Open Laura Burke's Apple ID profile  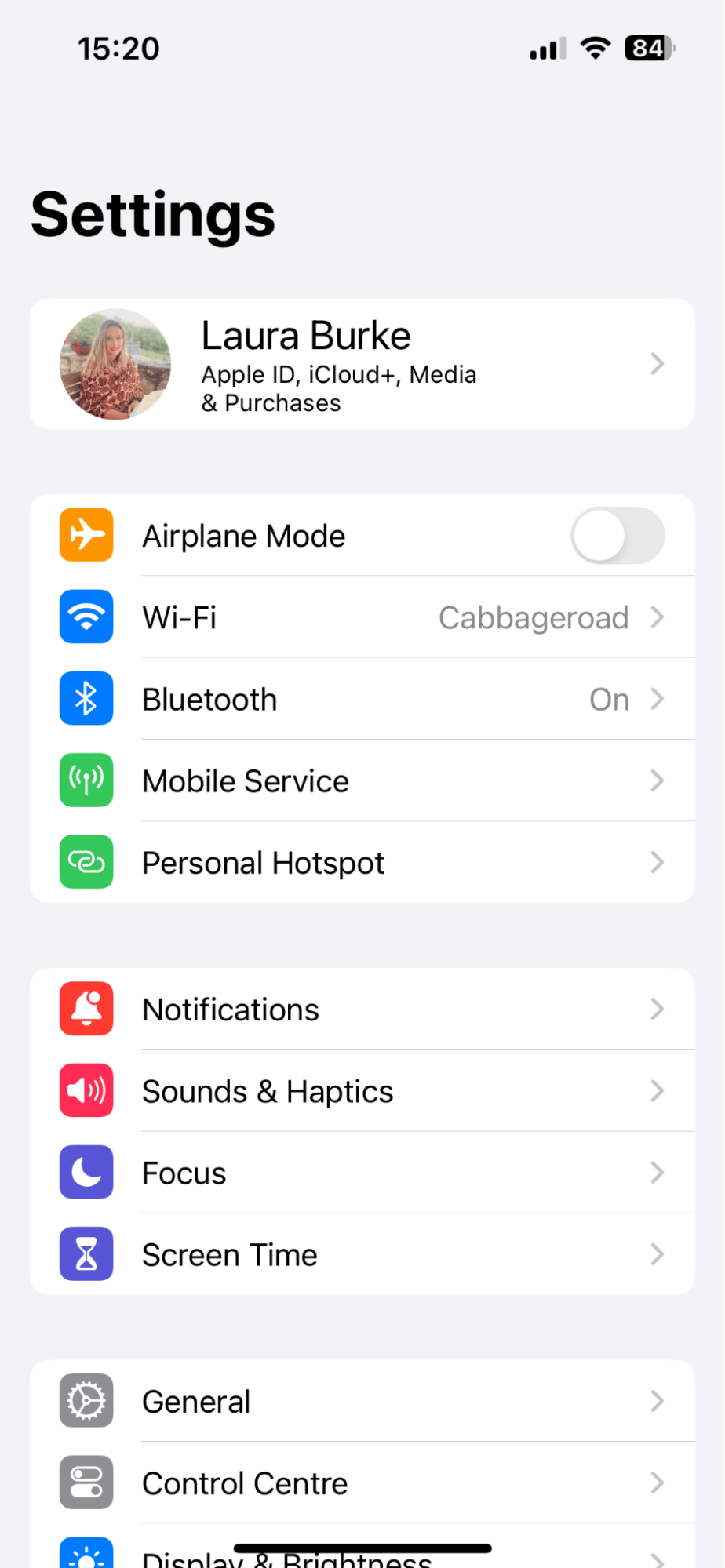[x=361, y=363]
